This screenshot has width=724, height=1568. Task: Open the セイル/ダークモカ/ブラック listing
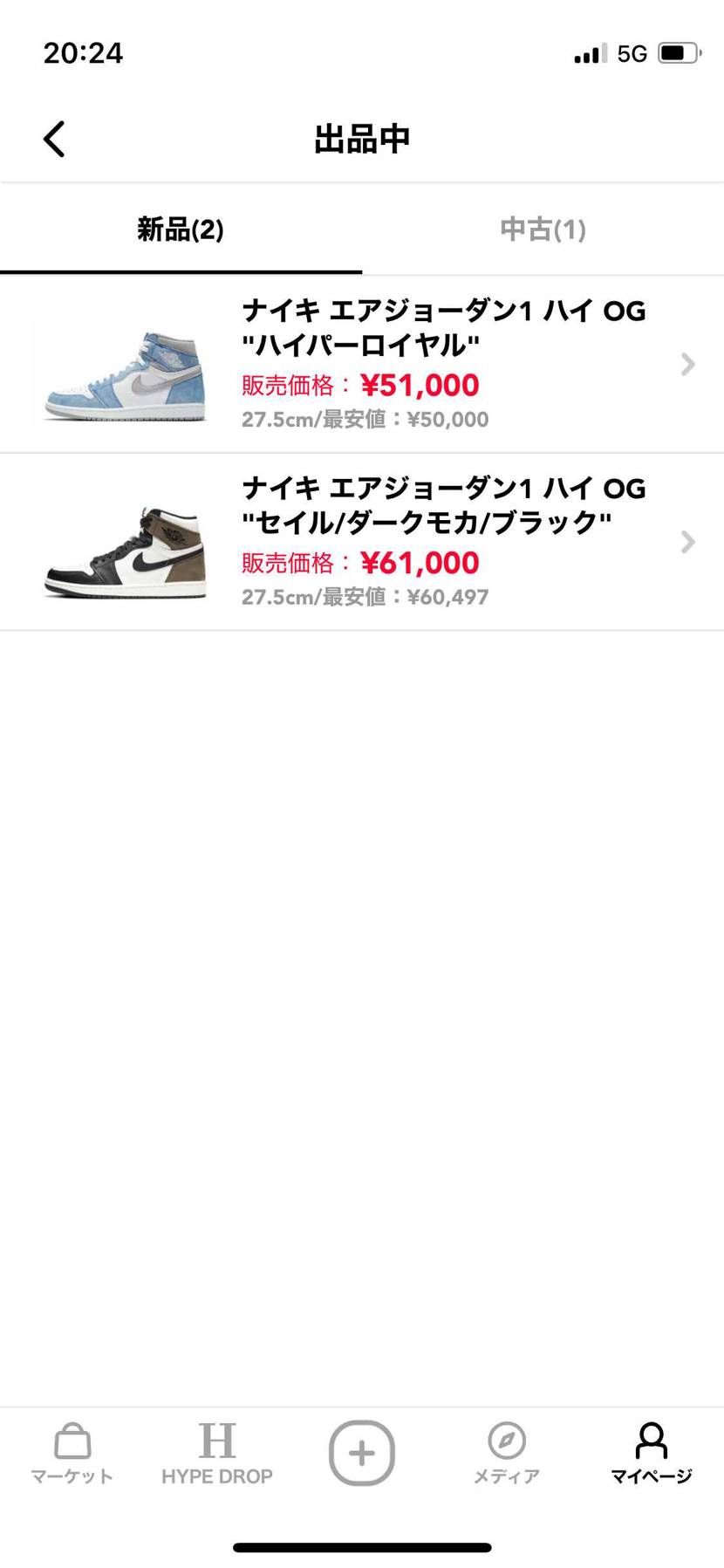click(362, 542)
